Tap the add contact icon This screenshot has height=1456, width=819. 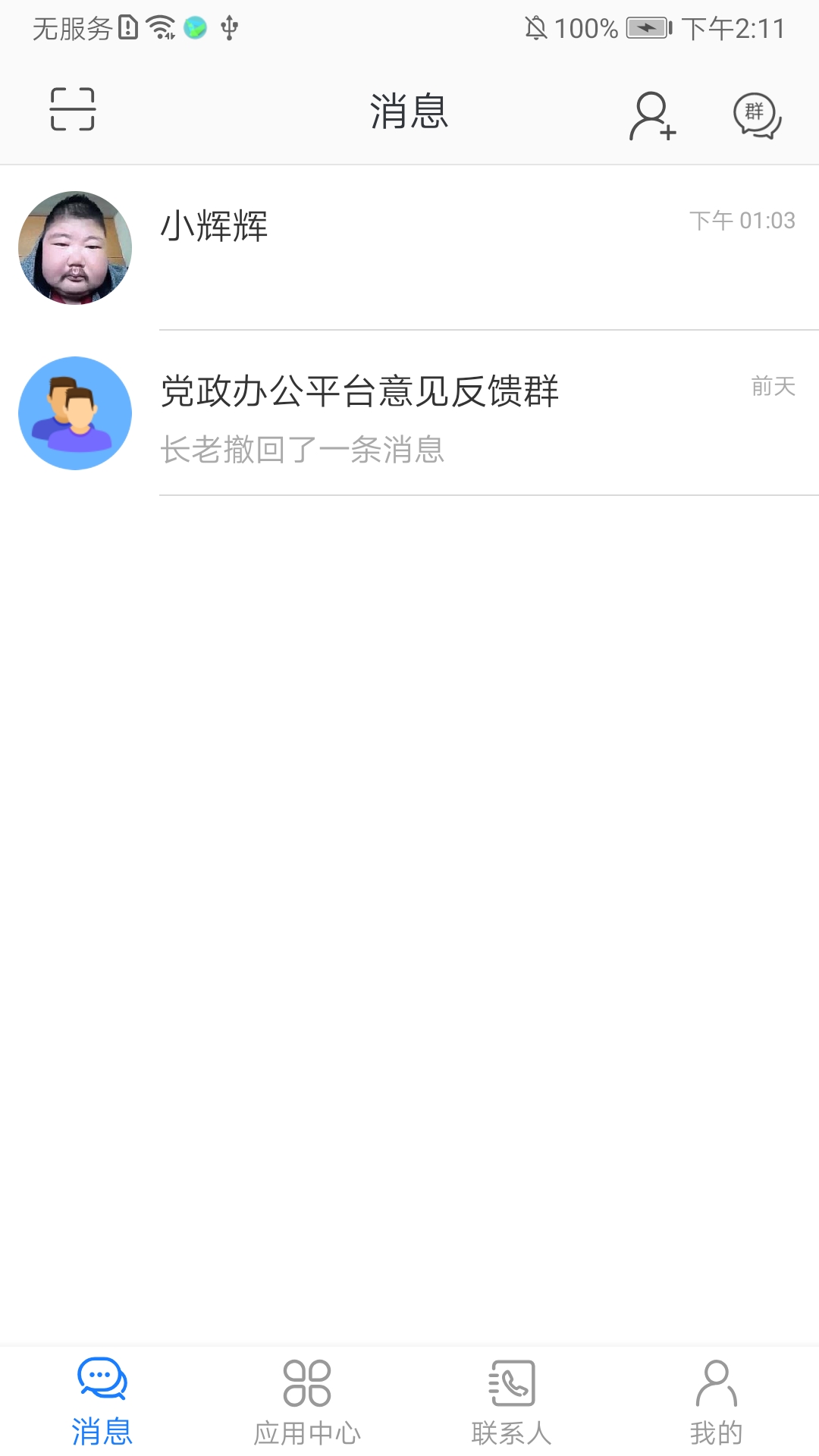click(x=651, y=115)
